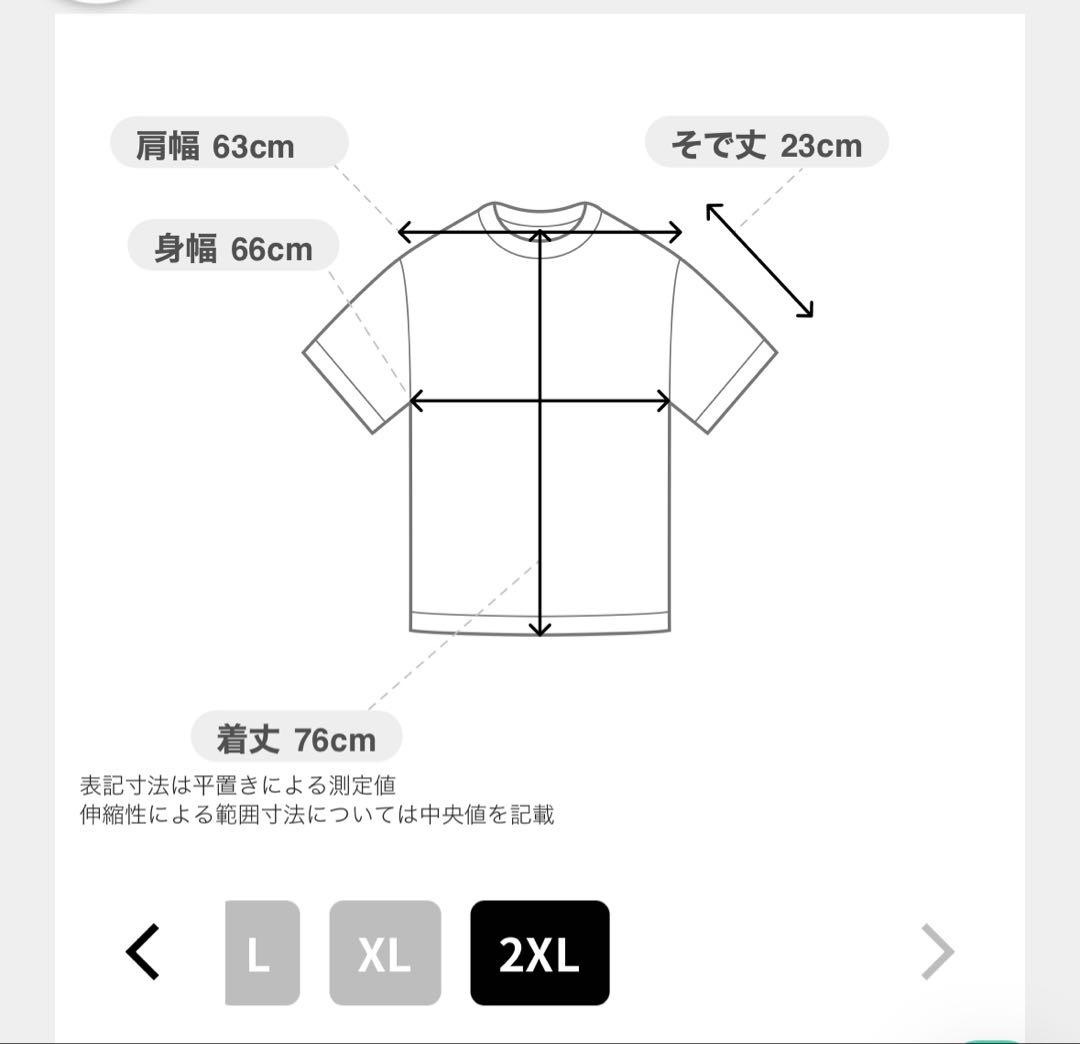Image resolution: width=1080 pixels, height=1044 pixels.
Task: Select the L size chip
Action: click(x=262, y=953)
